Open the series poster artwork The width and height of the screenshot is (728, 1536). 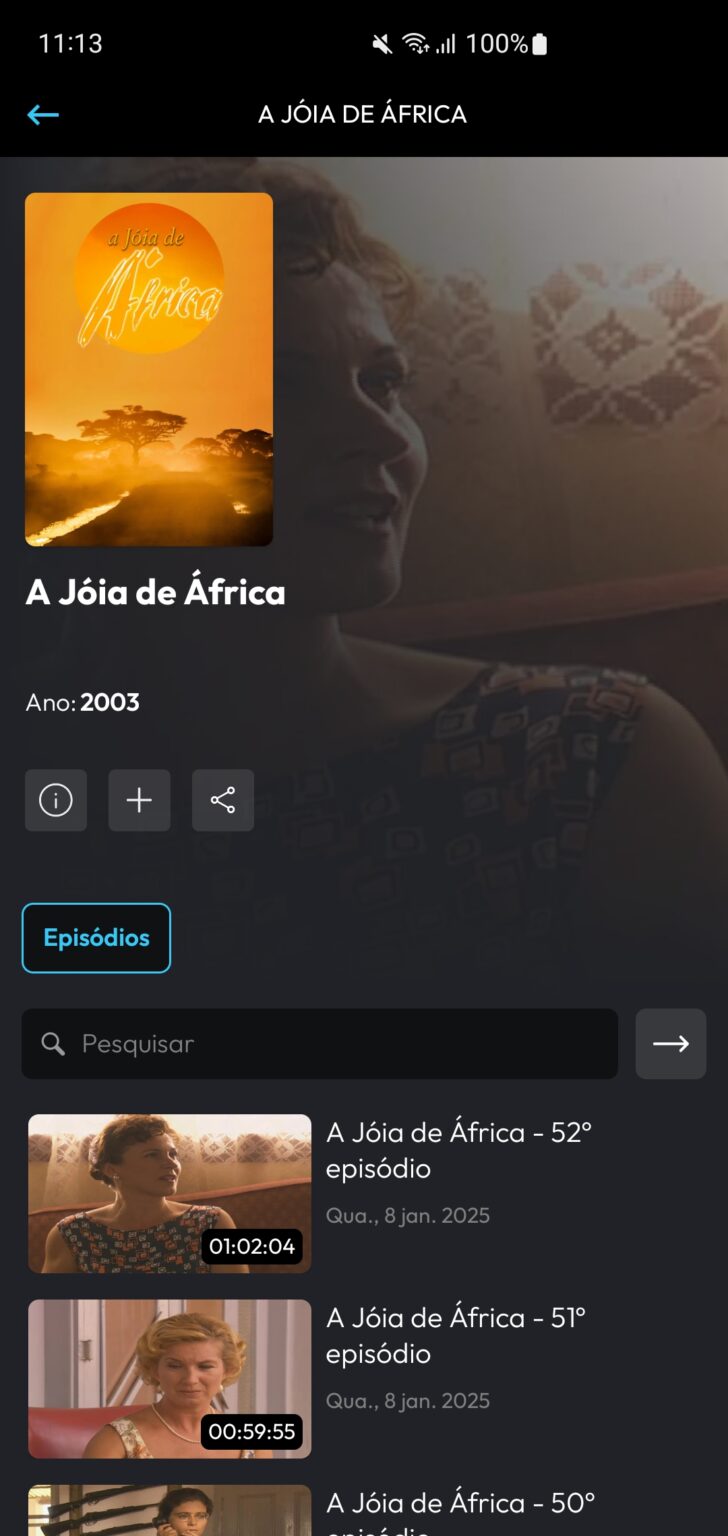[x=148, y=369]
